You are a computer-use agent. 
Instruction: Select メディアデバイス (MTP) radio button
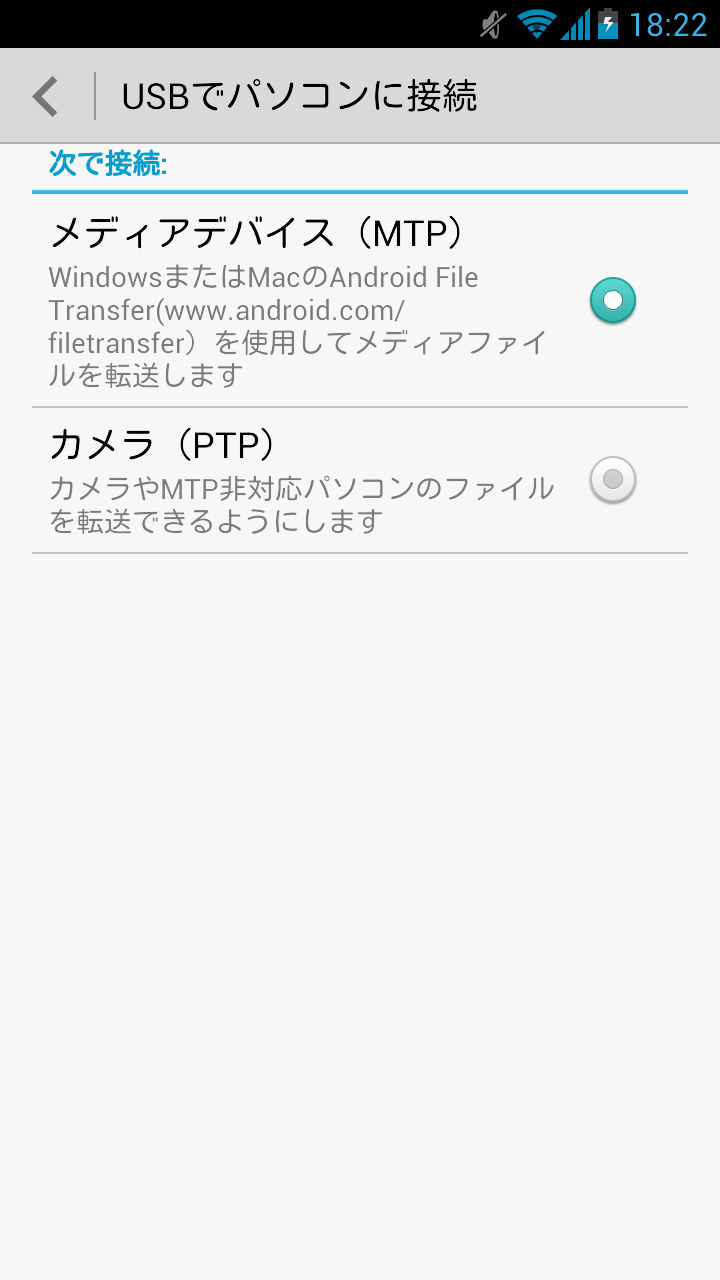coord(613,300)
